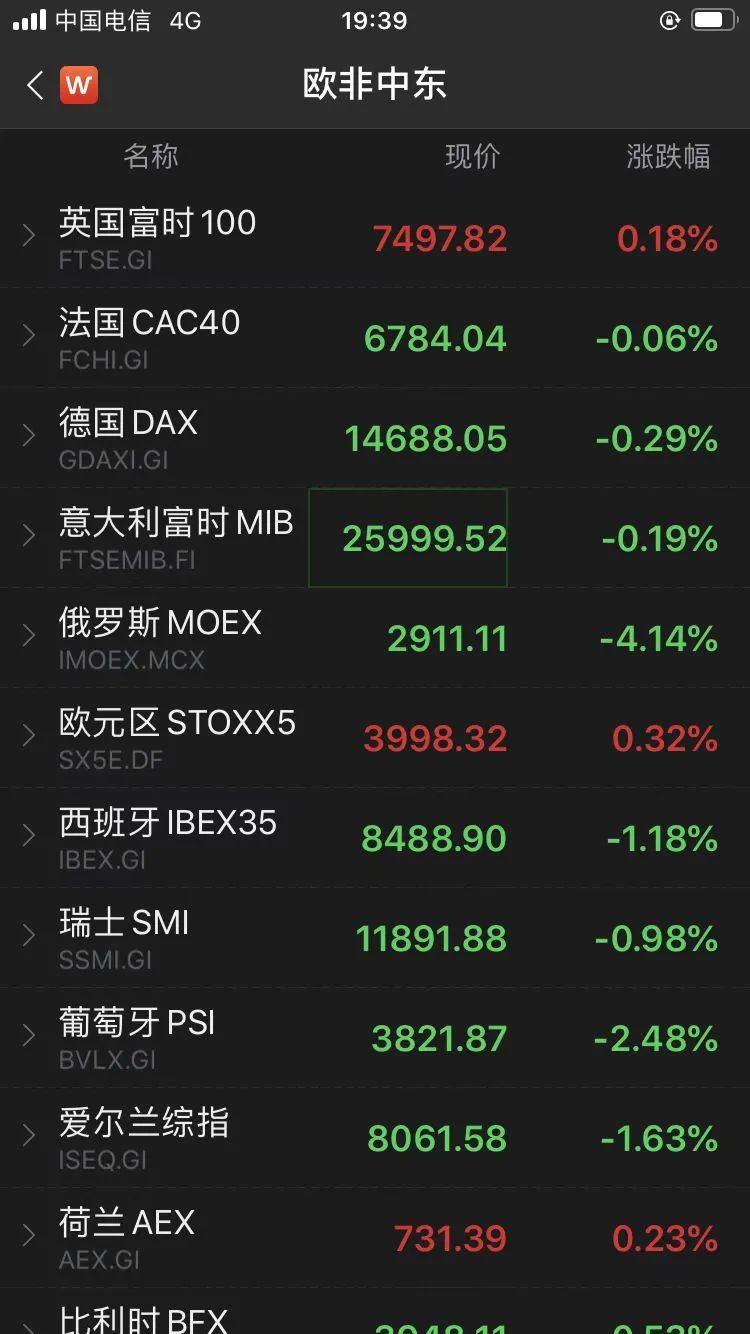
Task: View the 爱尔兰综指 row
Action: click(x=375, y=1138)
